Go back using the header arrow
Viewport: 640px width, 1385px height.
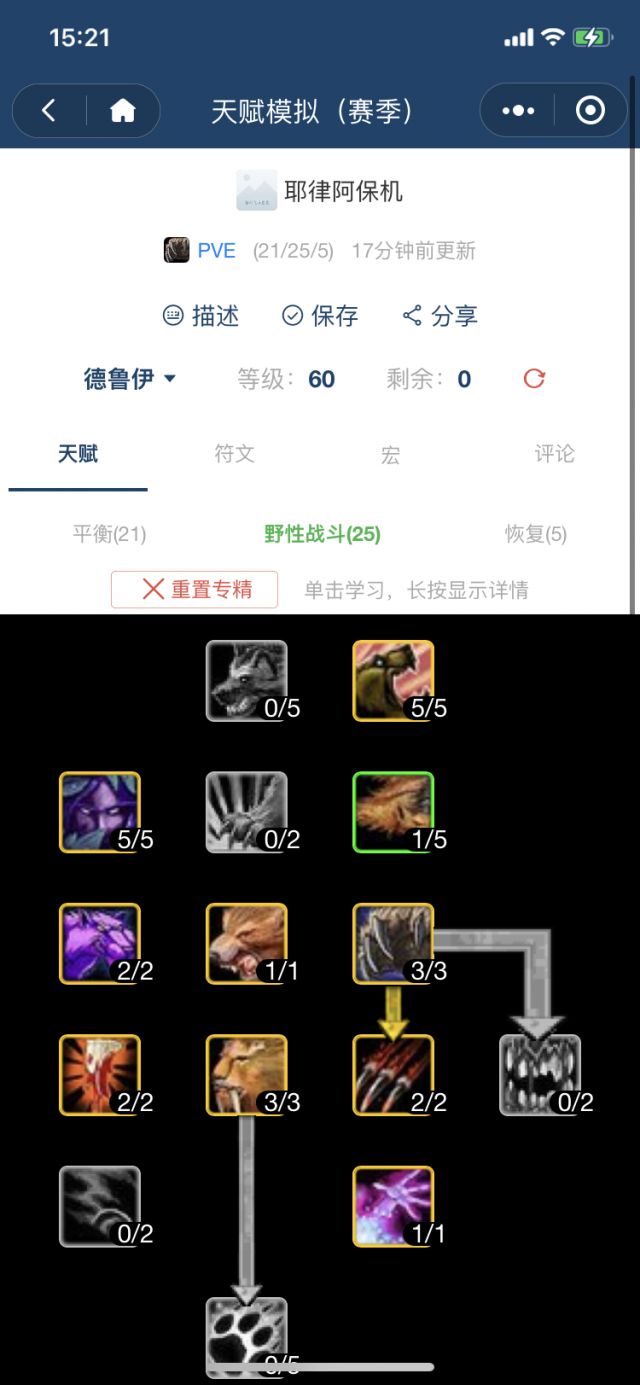49,111
